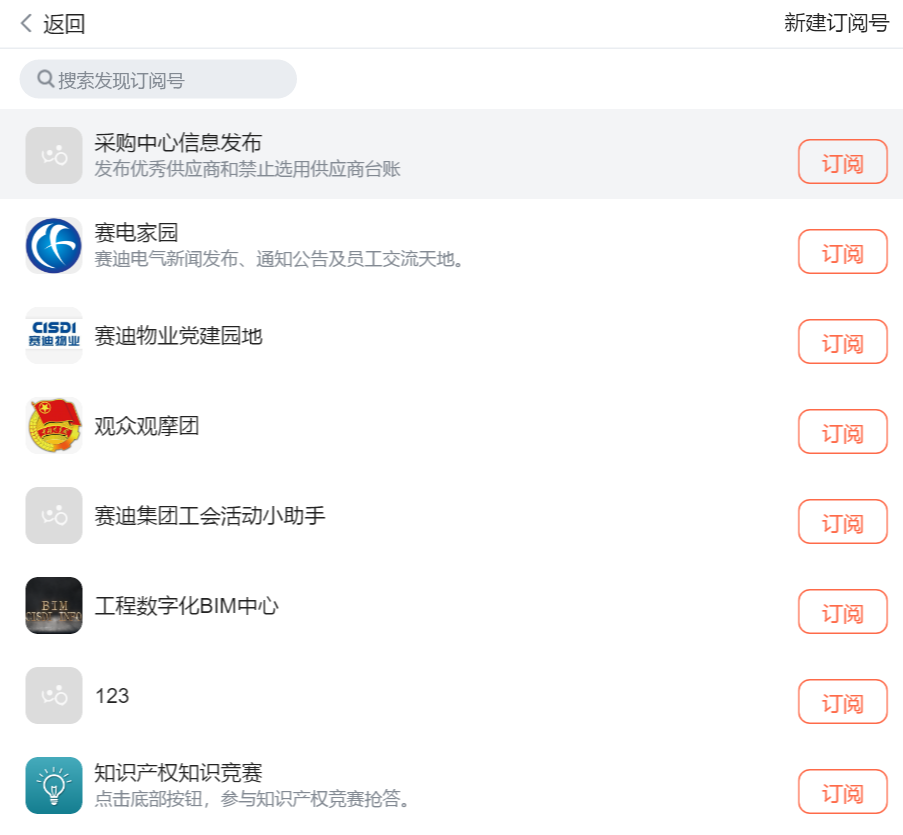Subscribe to 赛迪集团工会活动小助手
903x835 pixels.
842,522
